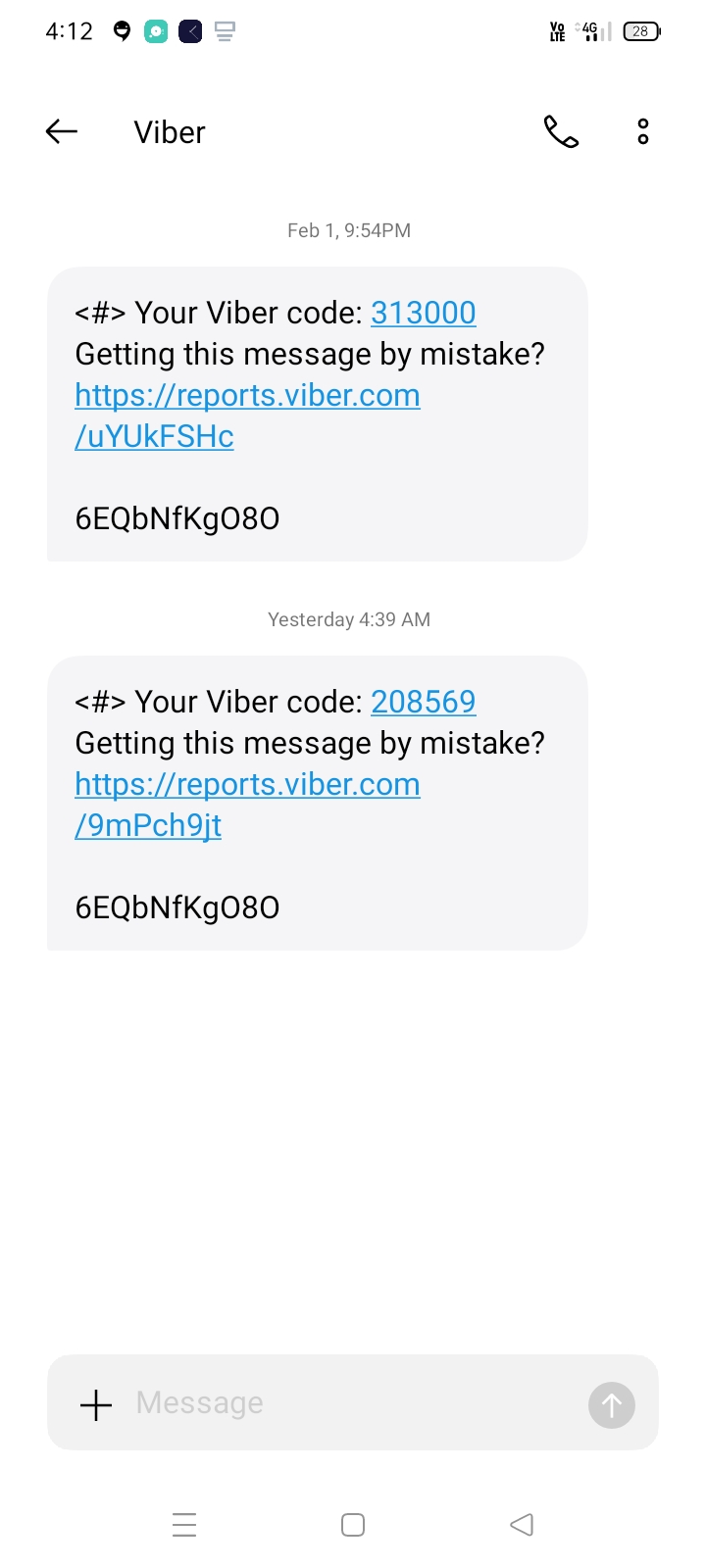Tap the Viber code 313000 link

pyautogui.click(x=424, y=313)
